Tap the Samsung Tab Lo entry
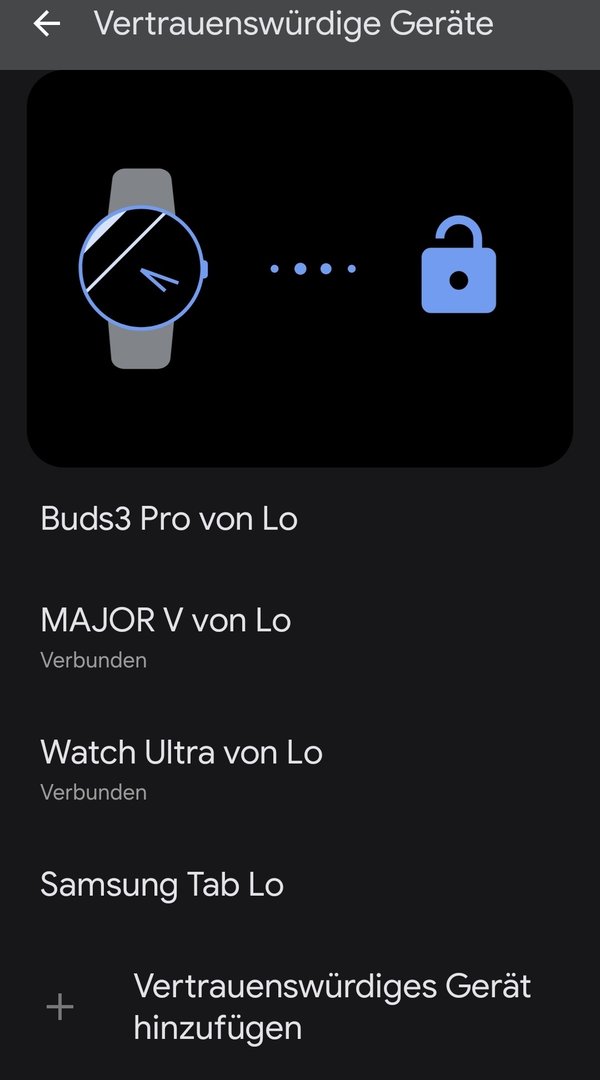The width and height of the screenshot is (600, 1080). 162,885
